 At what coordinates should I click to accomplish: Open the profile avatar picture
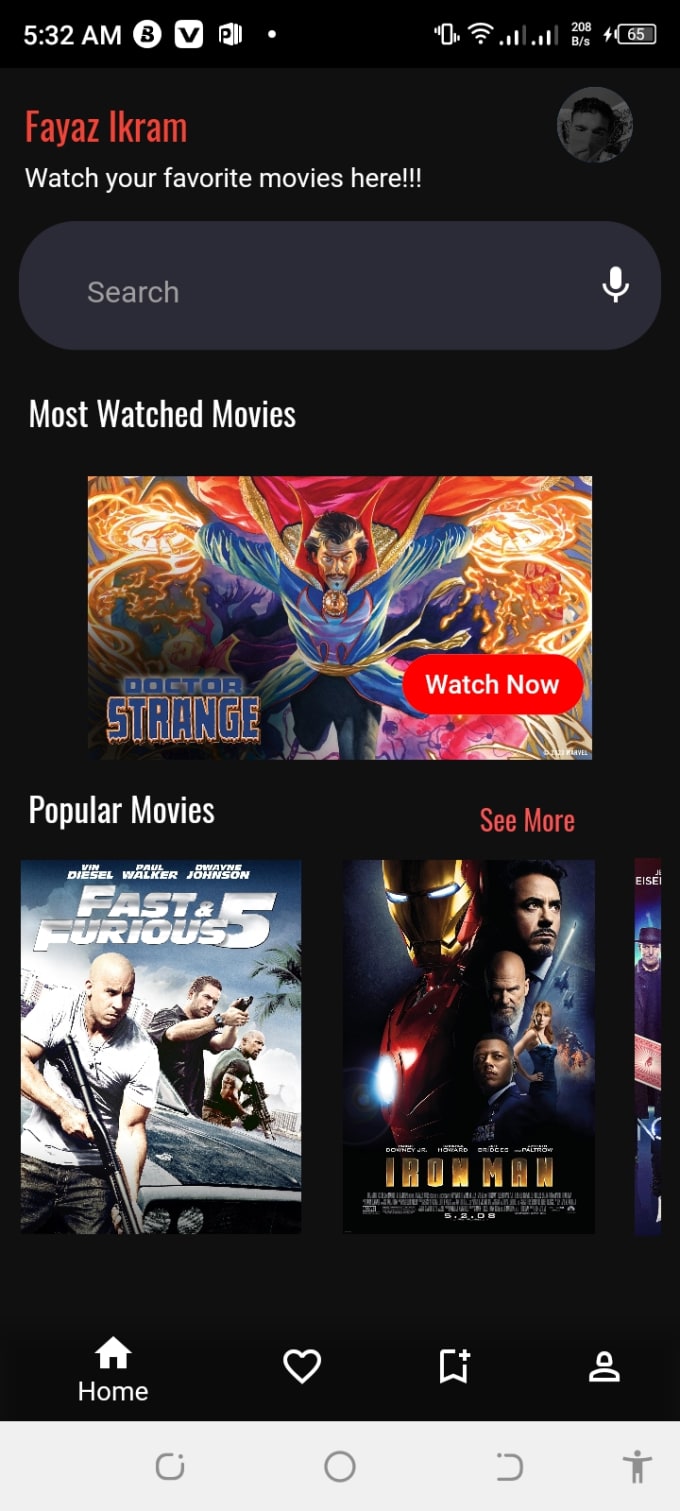coord(594,125)
